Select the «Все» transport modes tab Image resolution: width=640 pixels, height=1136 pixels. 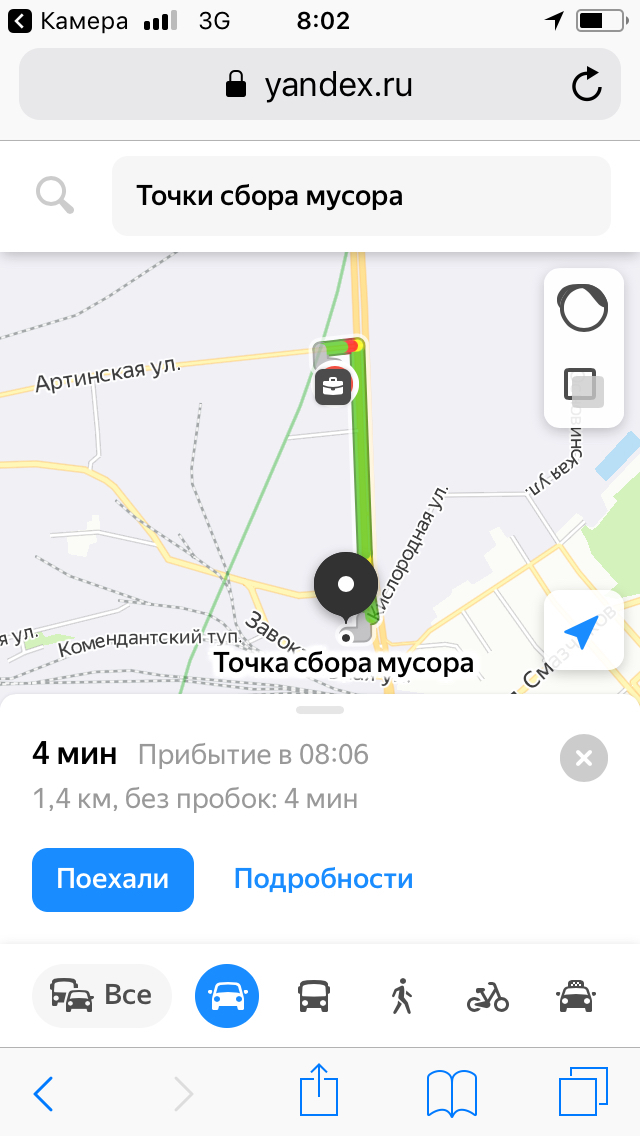click(x=101, y=996)
